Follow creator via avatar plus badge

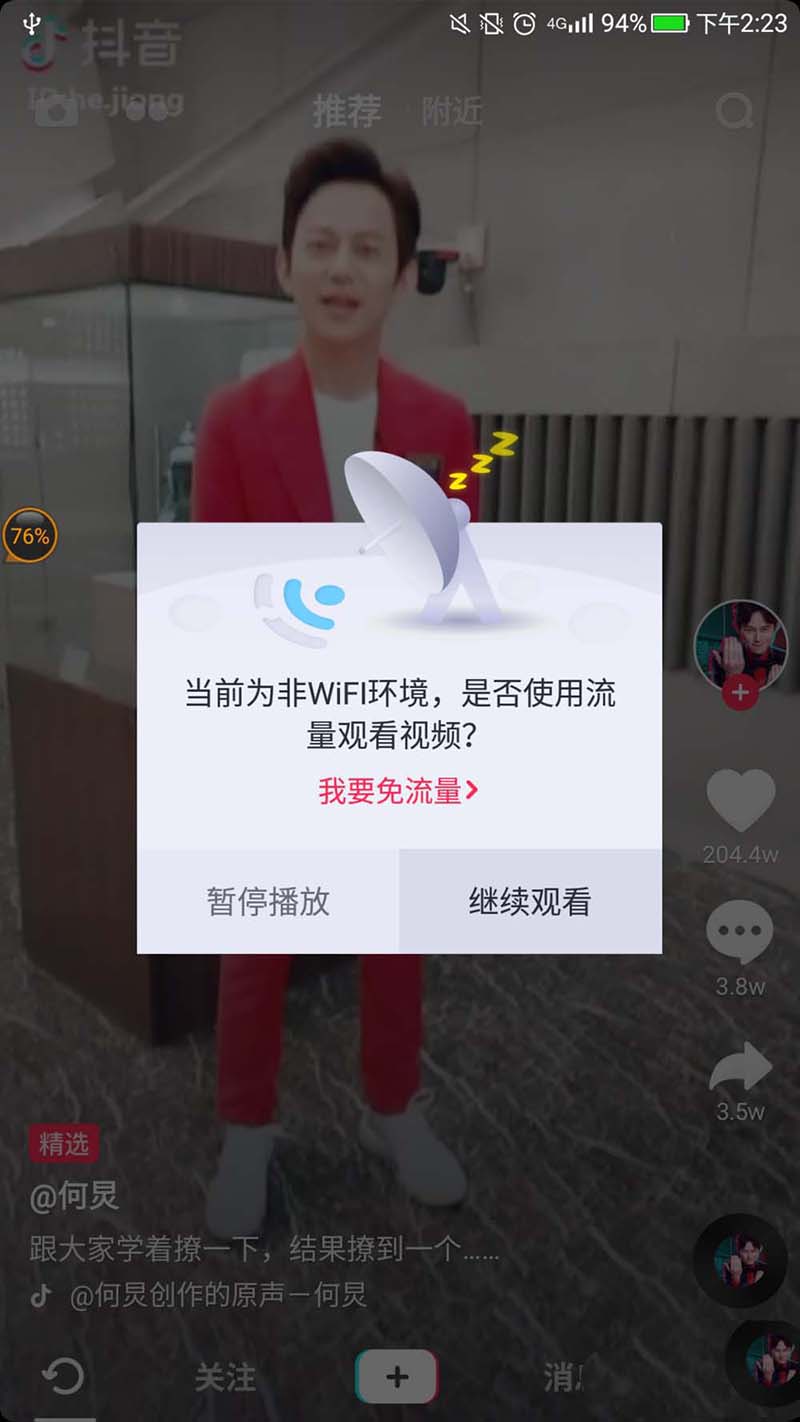(x=740, y=692)
